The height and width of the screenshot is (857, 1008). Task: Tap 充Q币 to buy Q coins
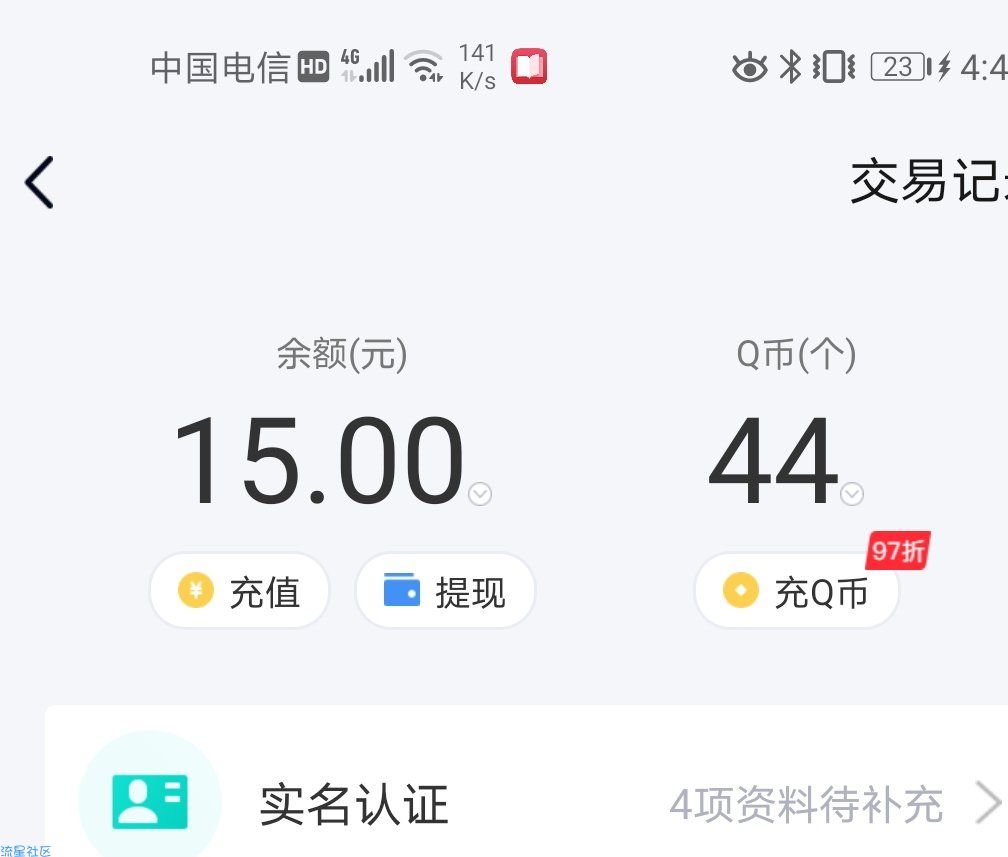797,592
